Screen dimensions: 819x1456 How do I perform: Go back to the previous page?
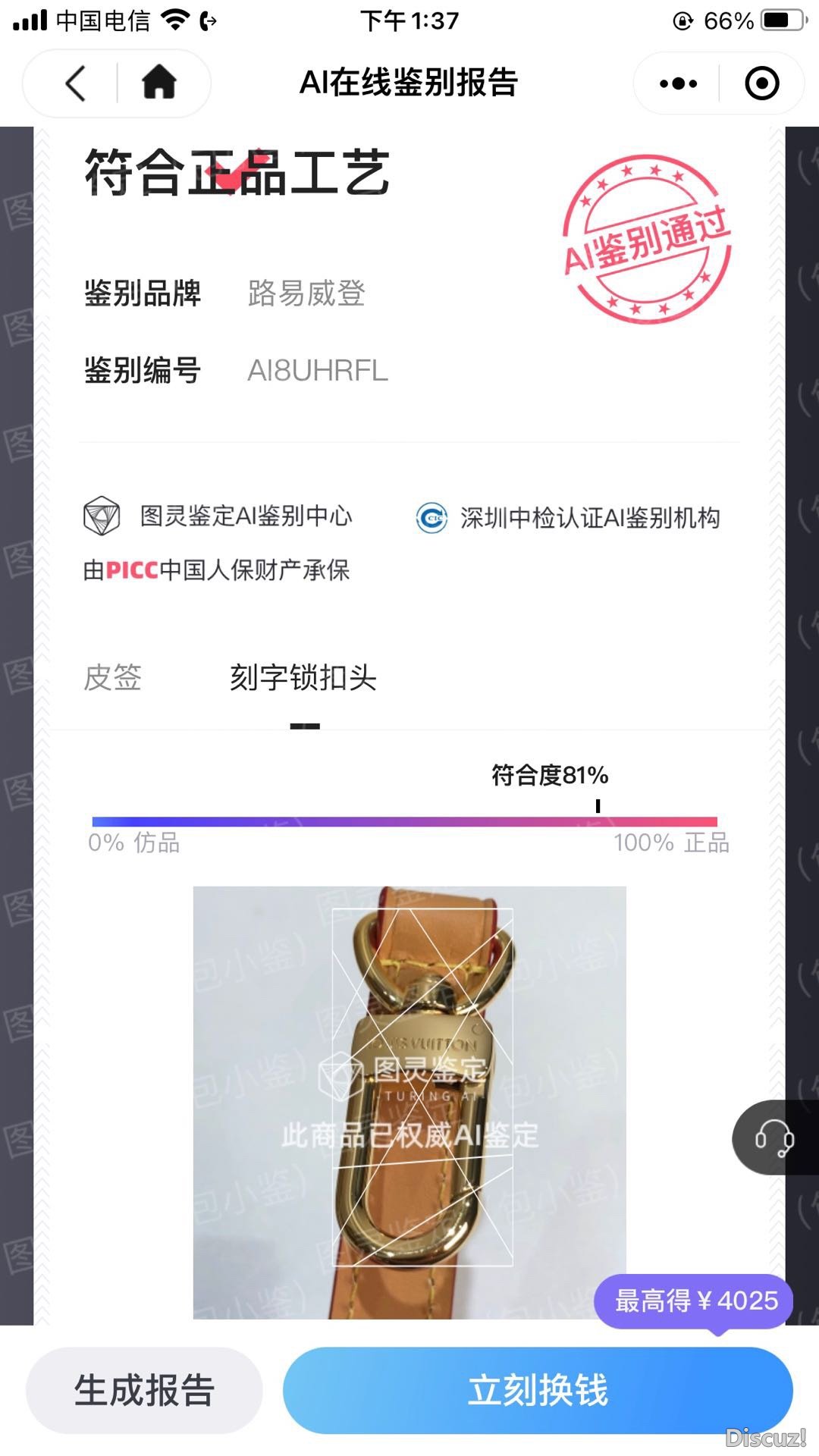76,83
